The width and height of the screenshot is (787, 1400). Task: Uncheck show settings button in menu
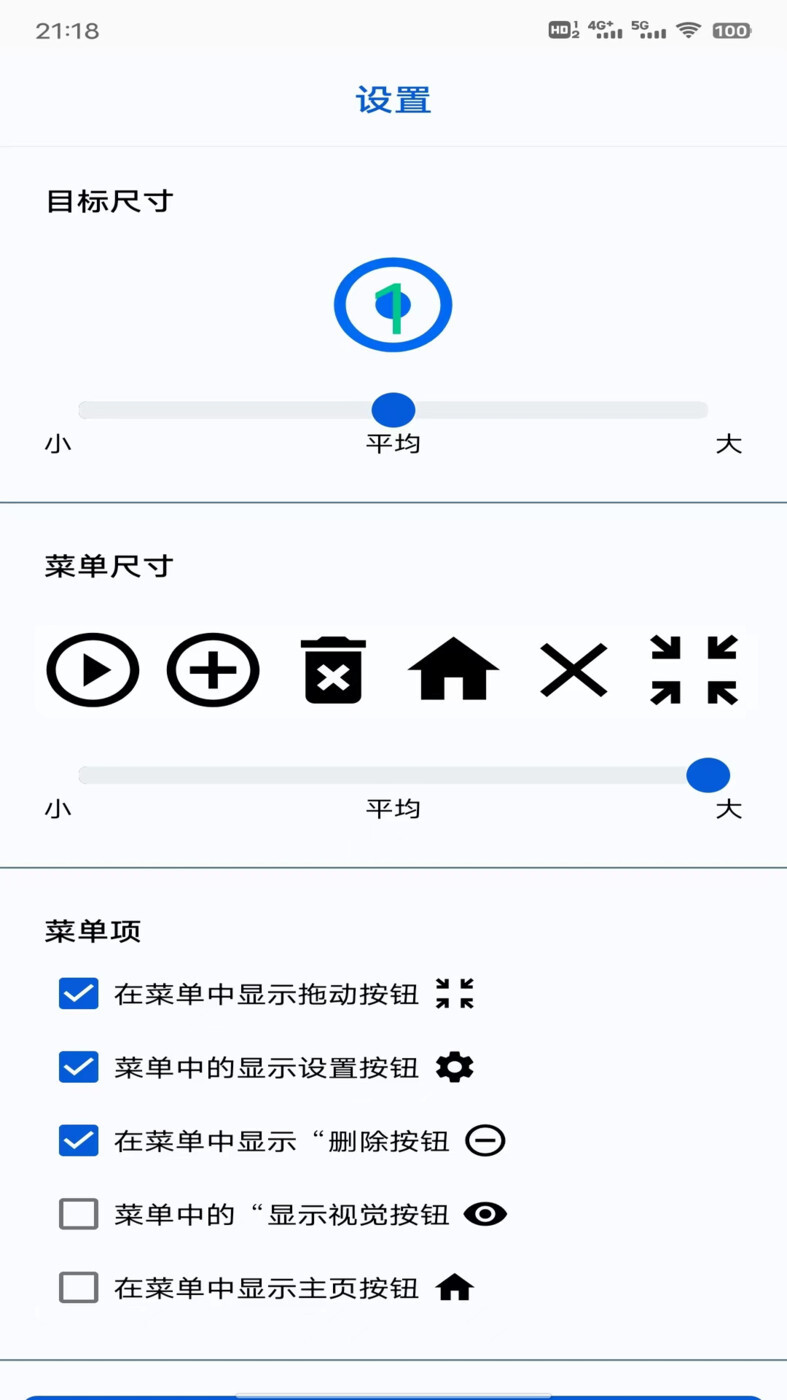pos(78,1067)
